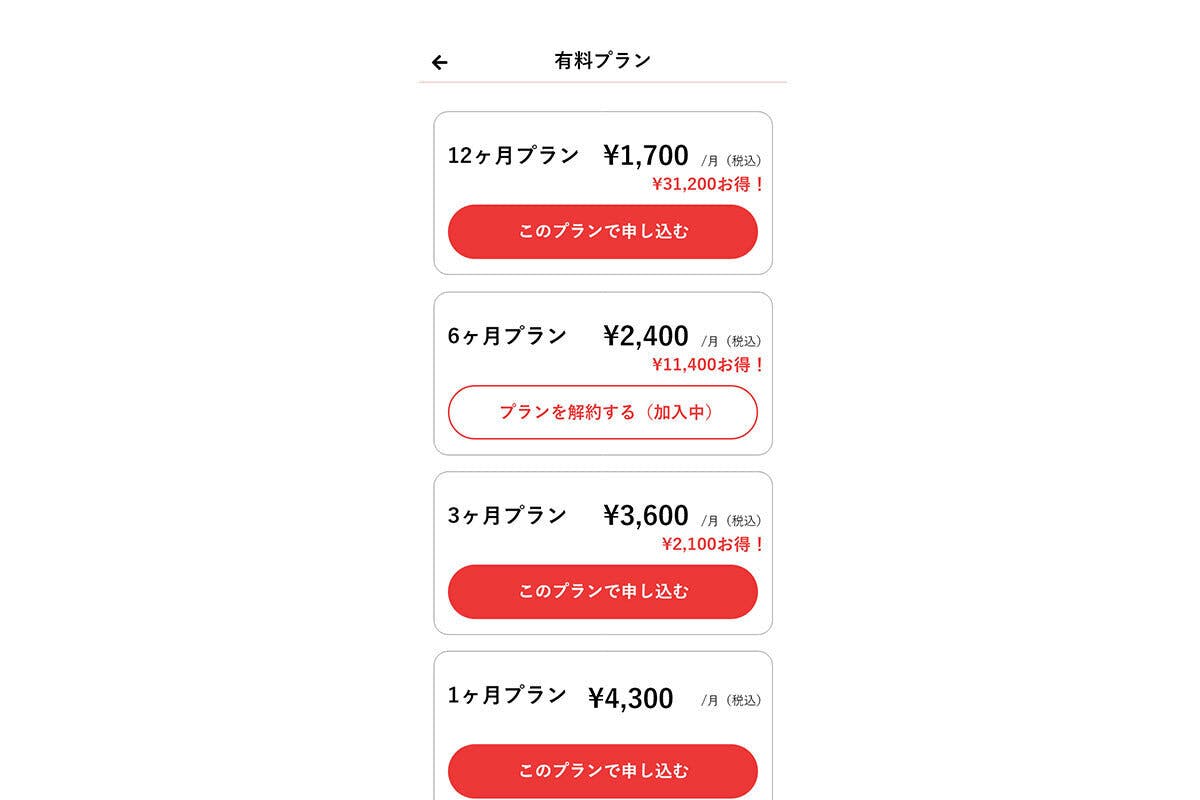Go back using the arrow icon
The height and width of the screenshot is (800, 1200).
tap(439, 62)
